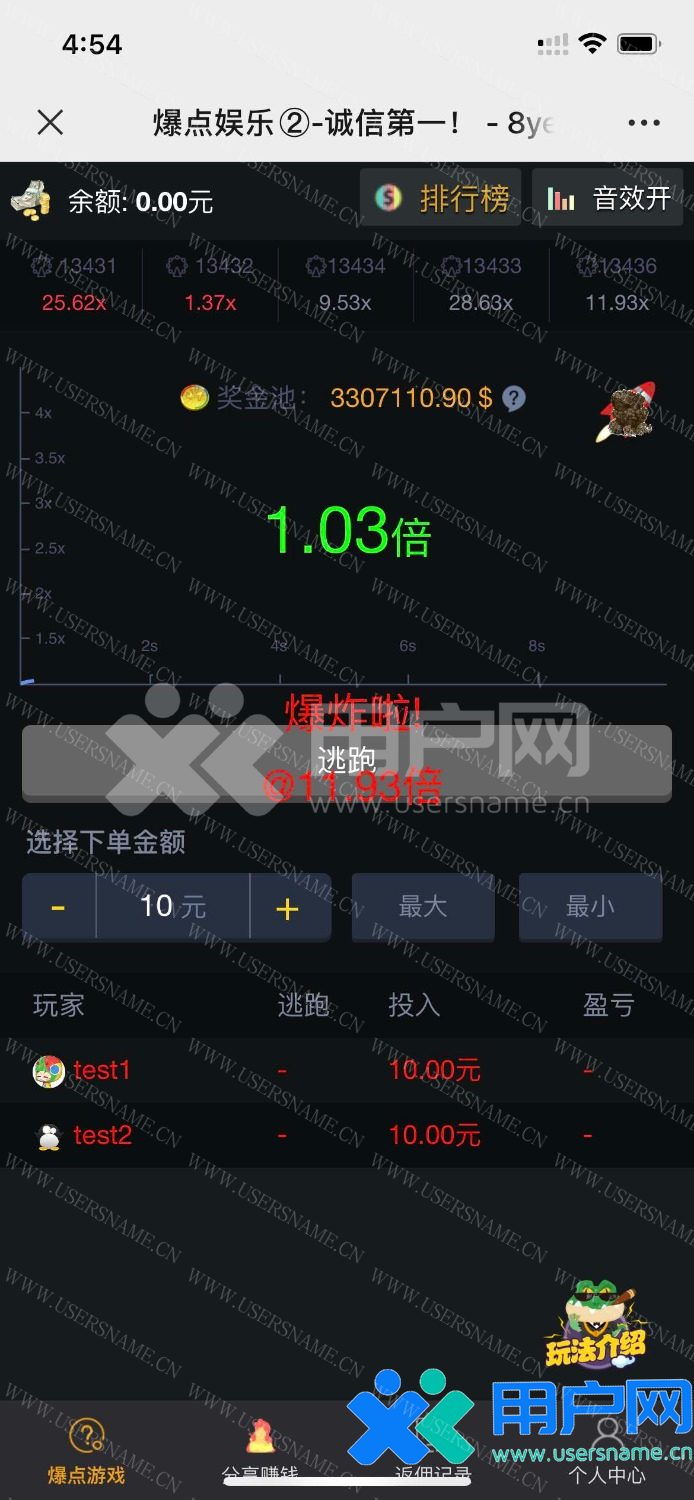Tap the 逃跑 escape button
This screenshot has height=1500, width=694.
point(346,762)
